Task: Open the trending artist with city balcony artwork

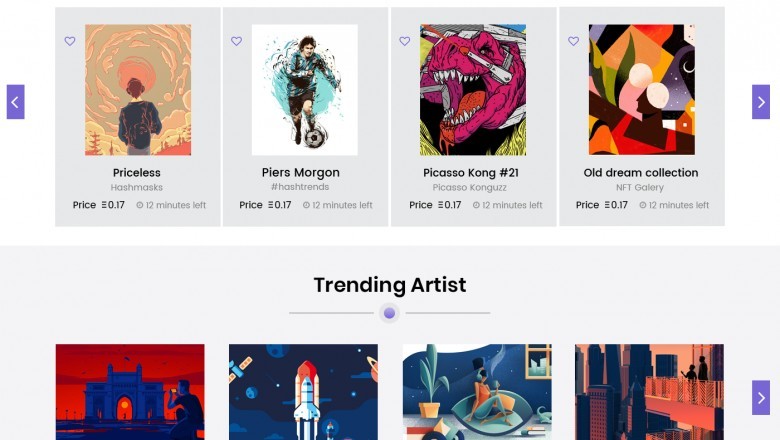Action: (649, 390)
